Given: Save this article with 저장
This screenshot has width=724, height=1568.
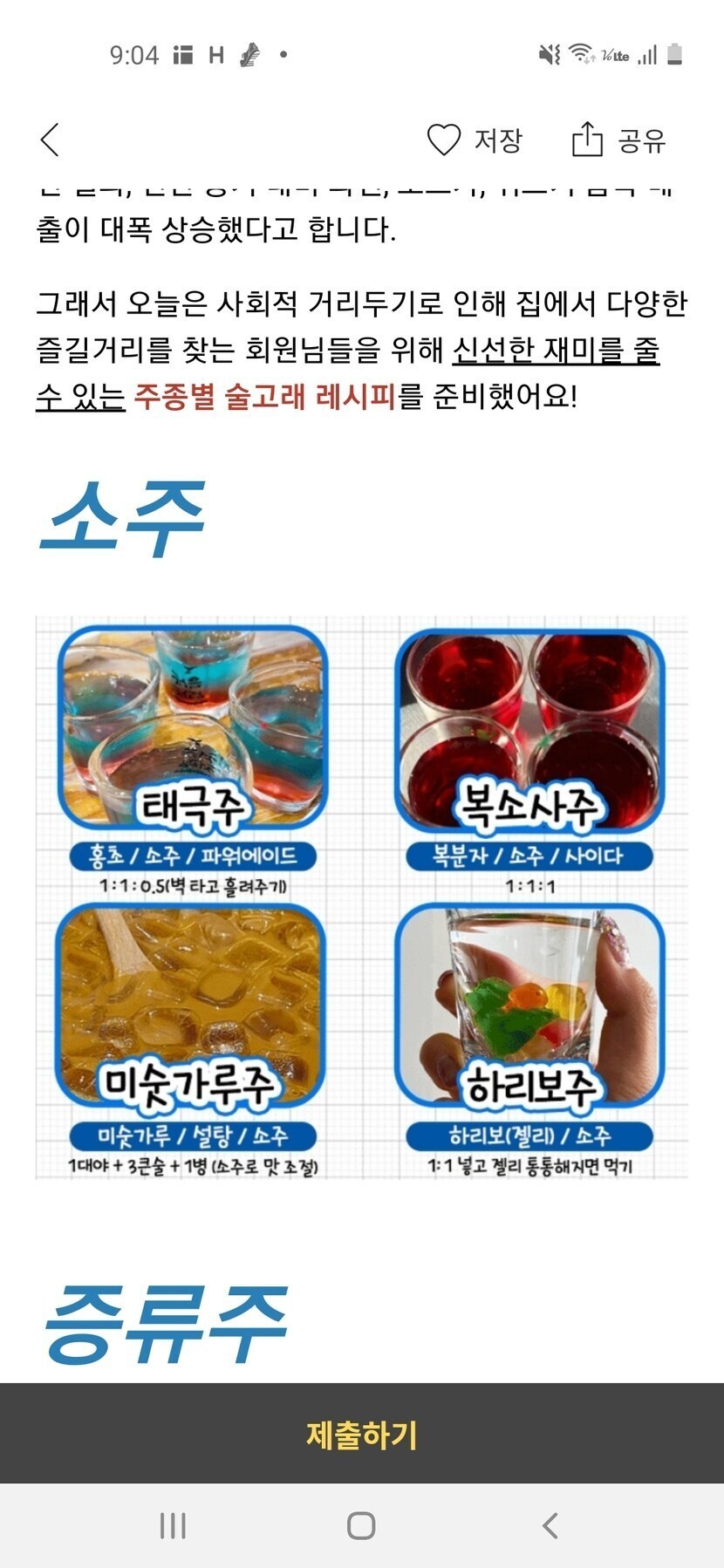Looking at the screenshot, I should click(x=474, y=140).
